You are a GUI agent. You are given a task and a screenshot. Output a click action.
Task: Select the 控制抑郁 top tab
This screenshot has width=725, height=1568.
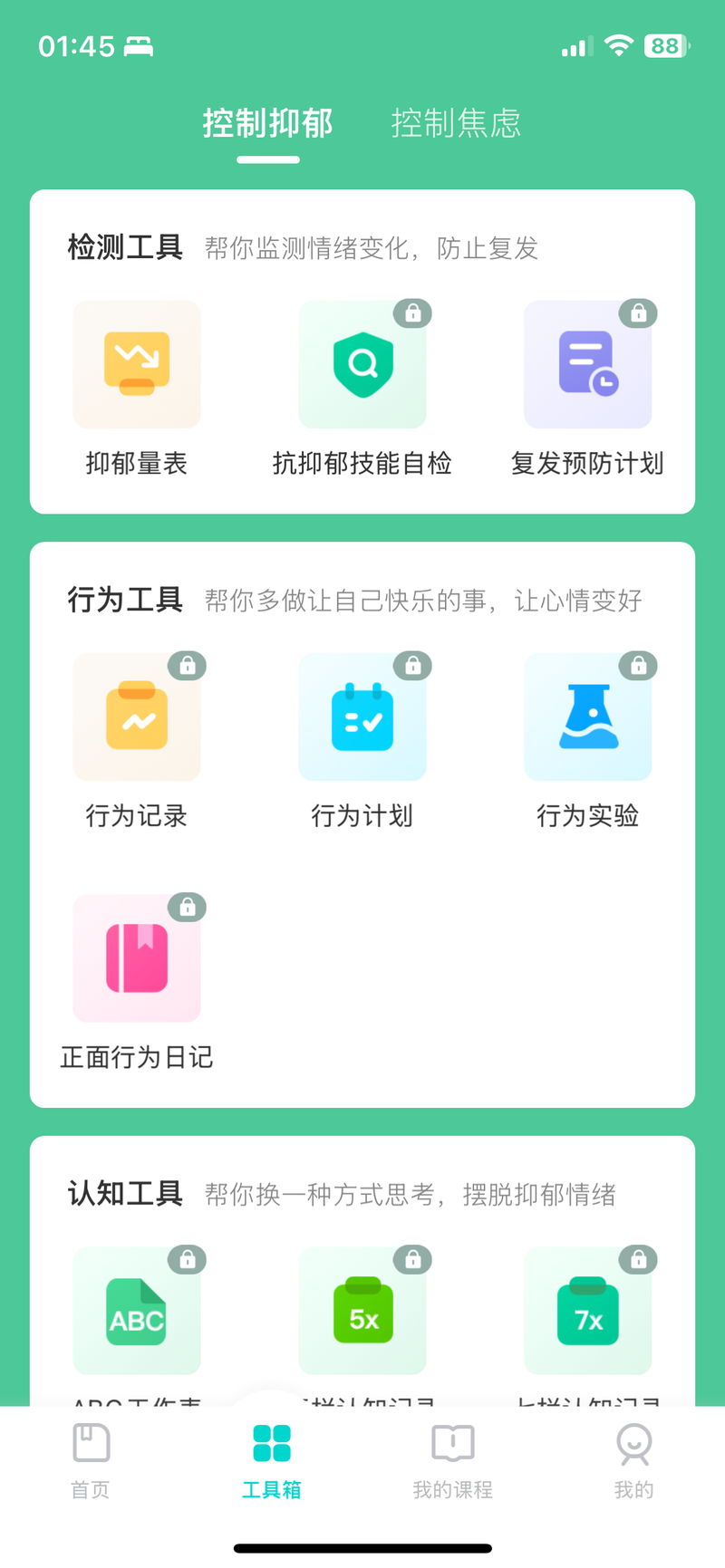coord(268,123)
